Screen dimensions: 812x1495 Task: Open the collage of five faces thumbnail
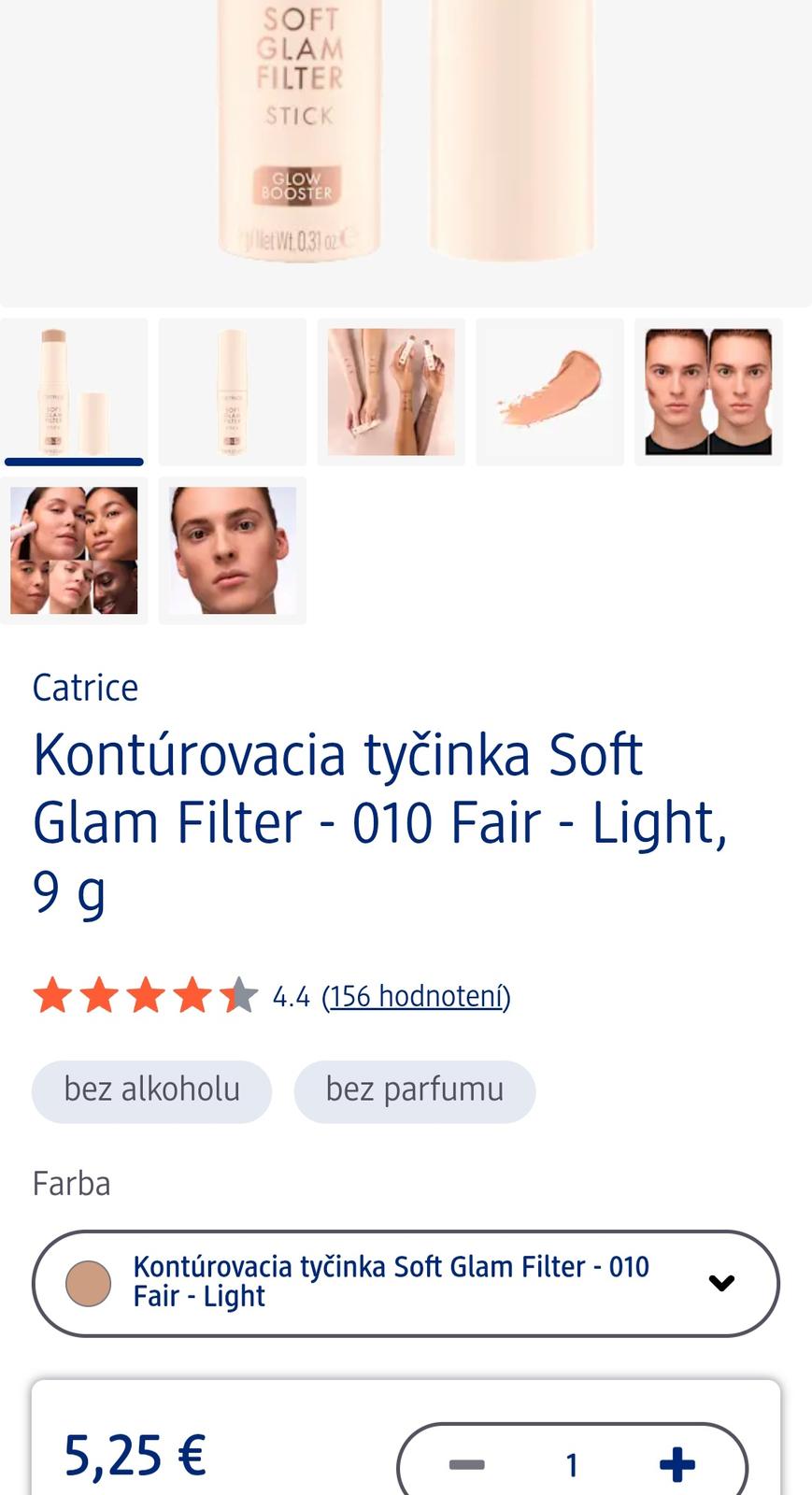(74, 550)
